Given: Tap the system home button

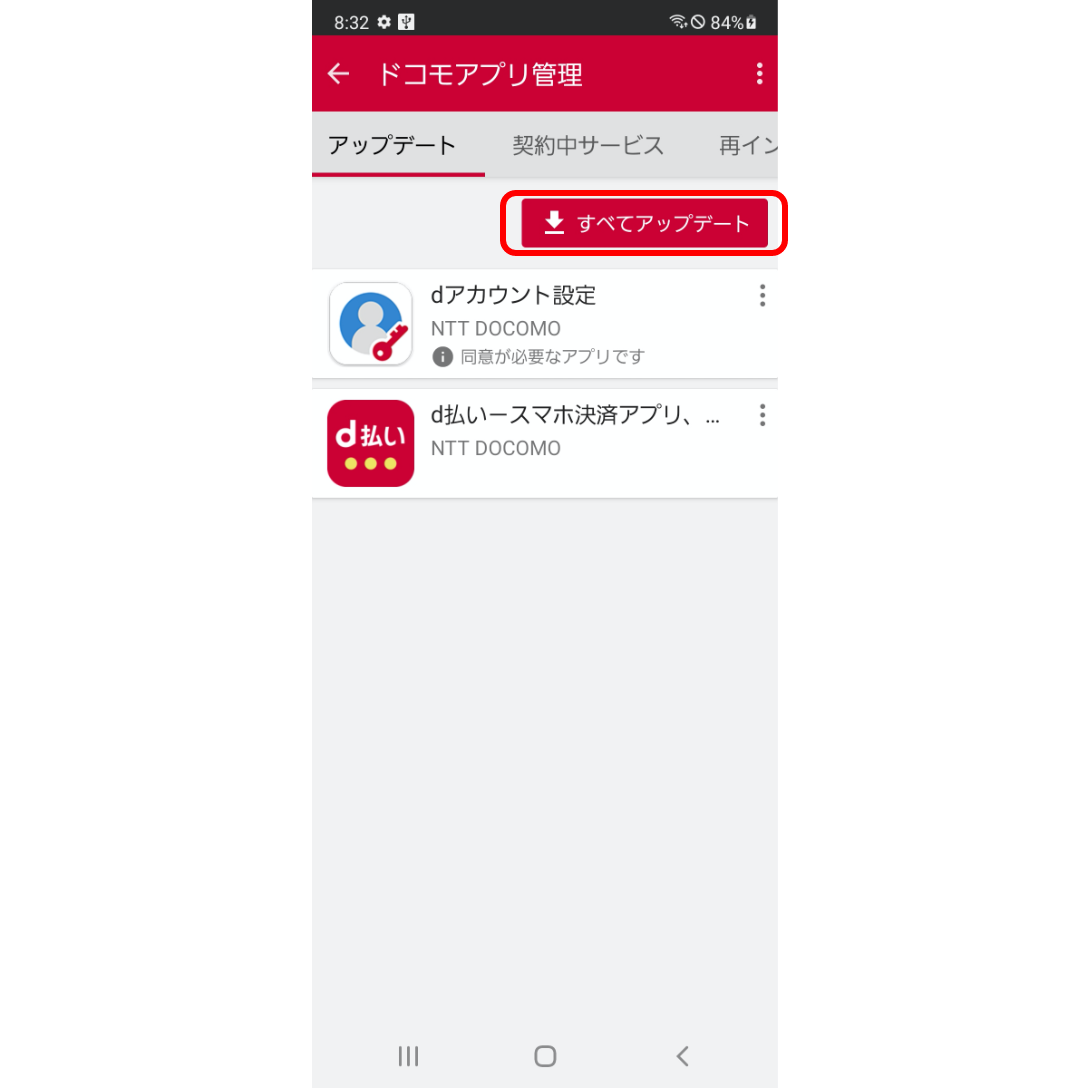Looking at the screenshot, I should point(545,1056).
